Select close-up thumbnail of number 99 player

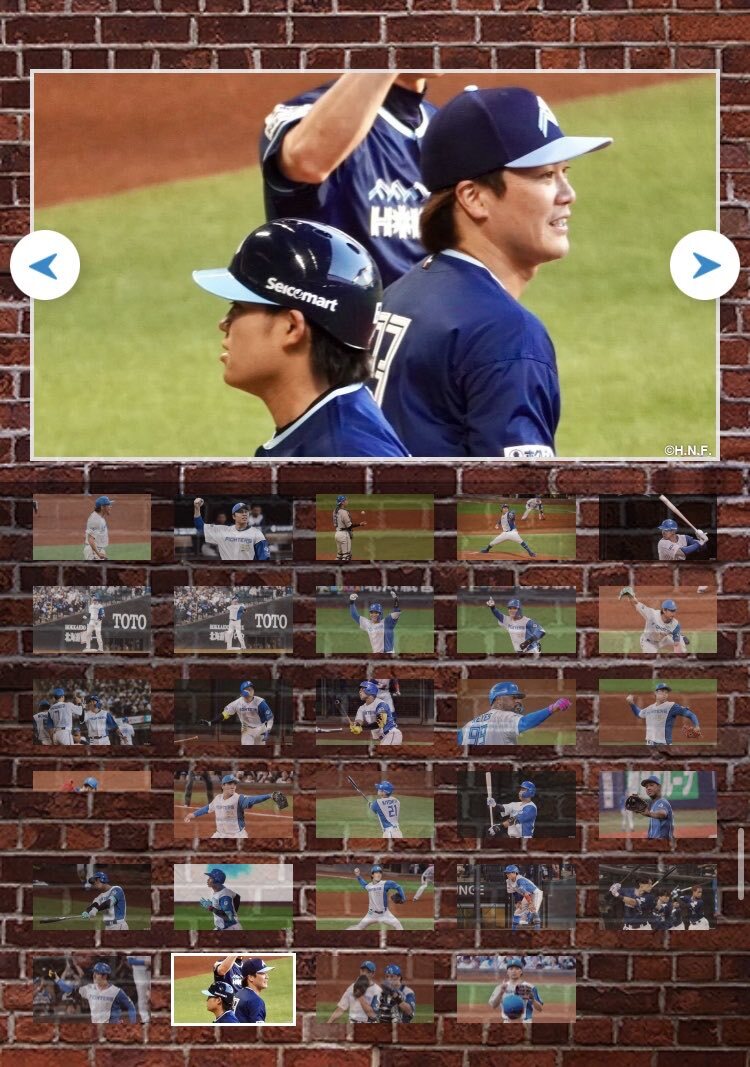coord(516,712)
